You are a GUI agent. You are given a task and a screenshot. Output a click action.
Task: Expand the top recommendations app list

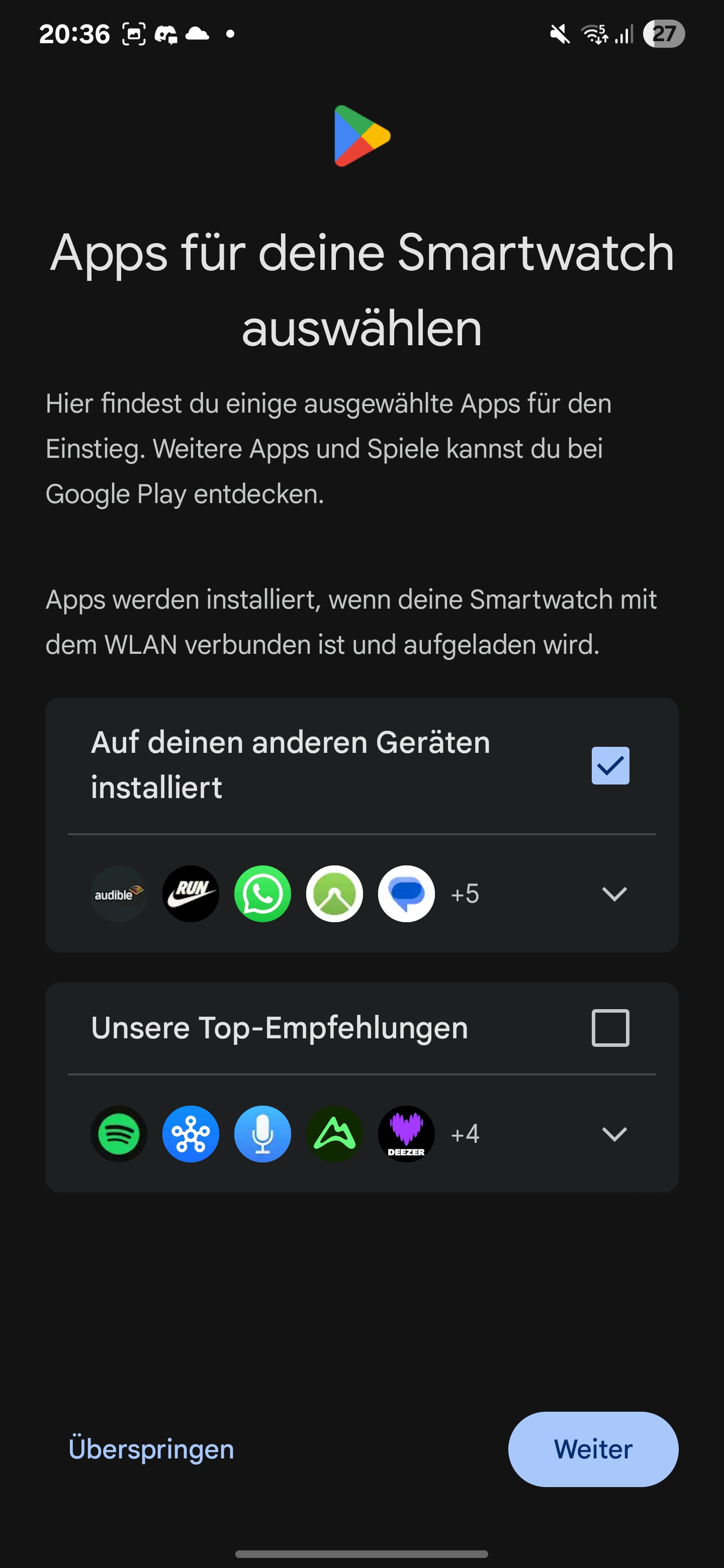pos(614,1134)
